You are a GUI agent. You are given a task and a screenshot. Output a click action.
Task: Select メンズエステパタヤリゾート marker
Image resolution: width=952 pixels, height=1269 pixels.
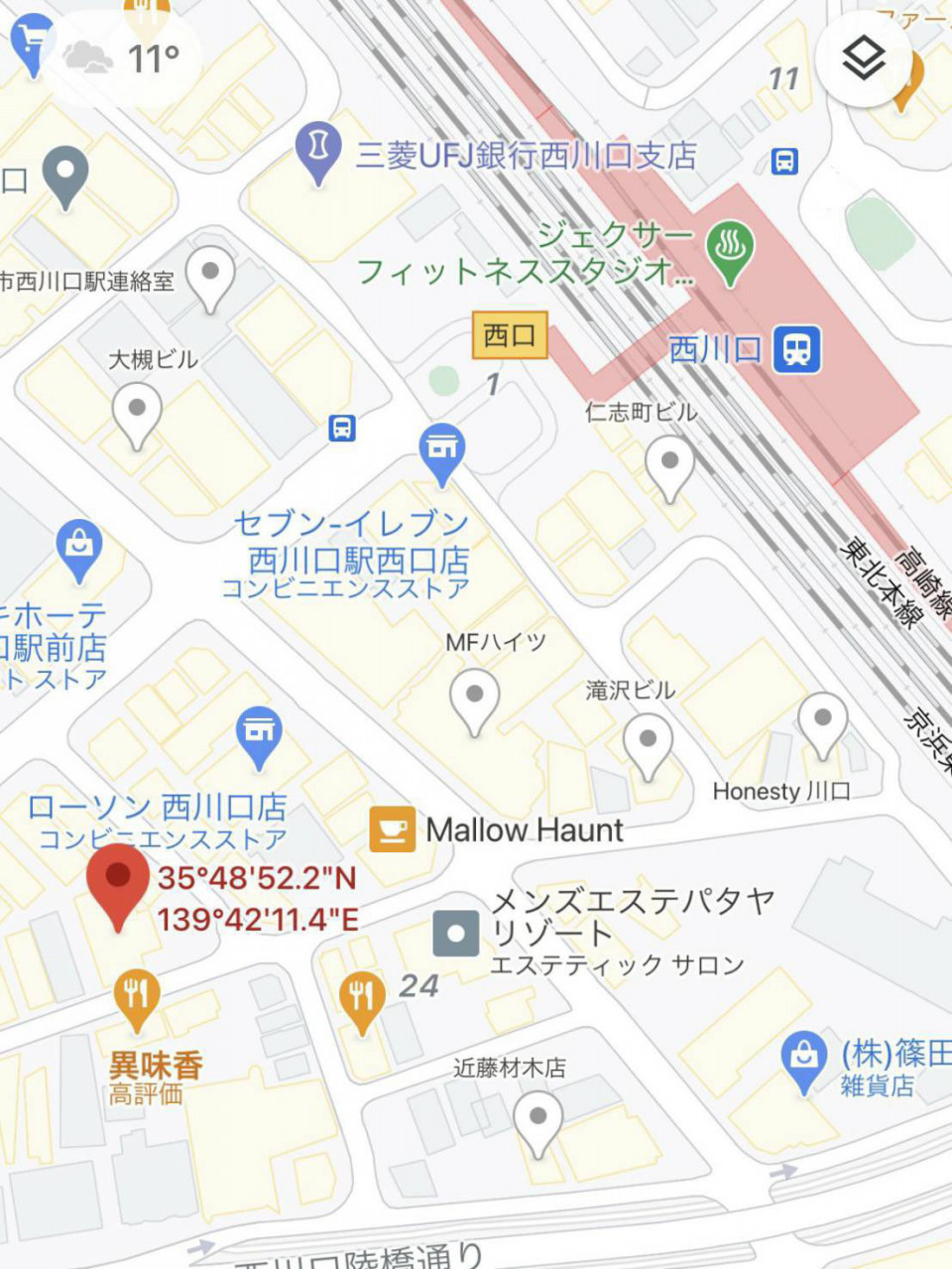tap(456, 934)
